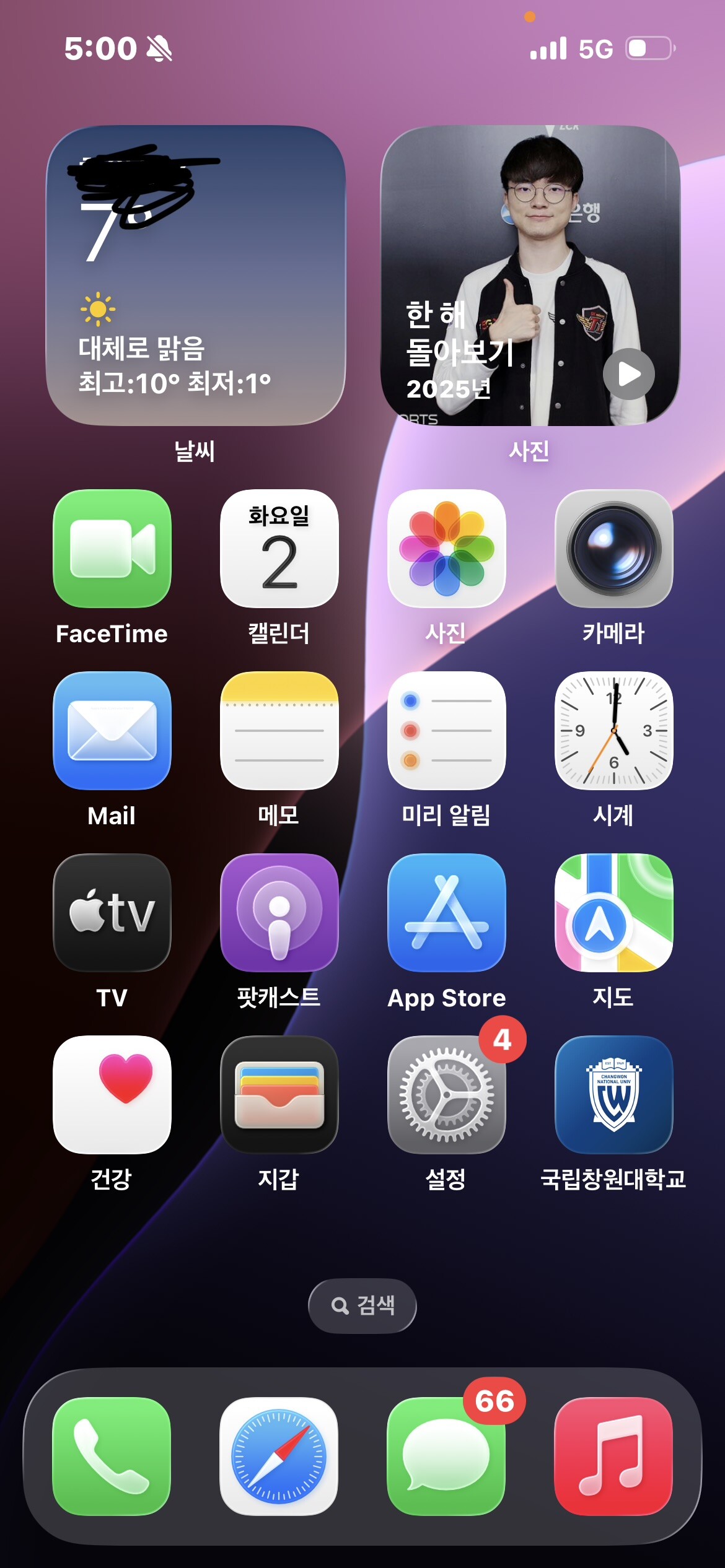Open 팟캐스트 podcasts
Viewport: 725px width, 1568px height.
[x=279, y=913]
